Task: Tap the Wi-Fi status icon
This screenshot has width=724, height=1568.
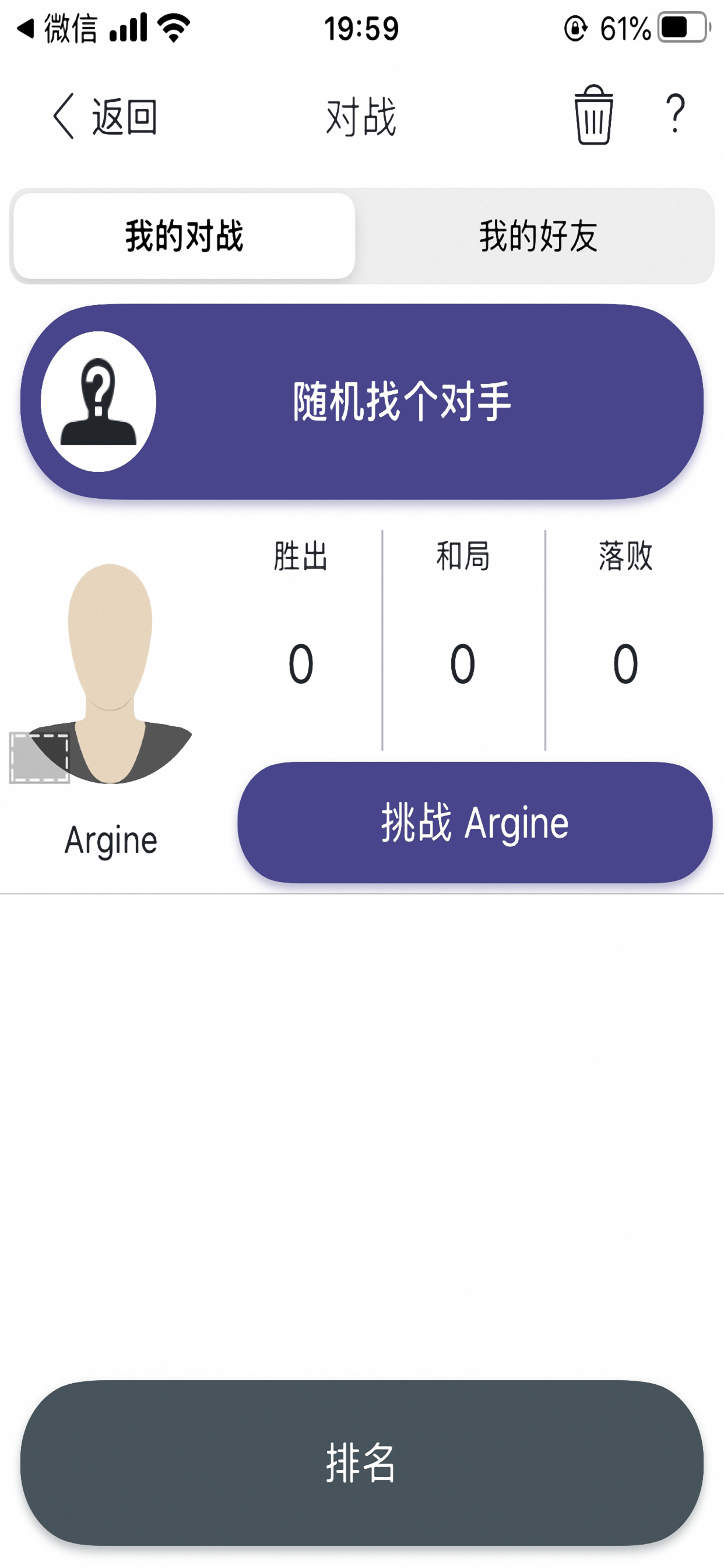Action: point(172,26)
